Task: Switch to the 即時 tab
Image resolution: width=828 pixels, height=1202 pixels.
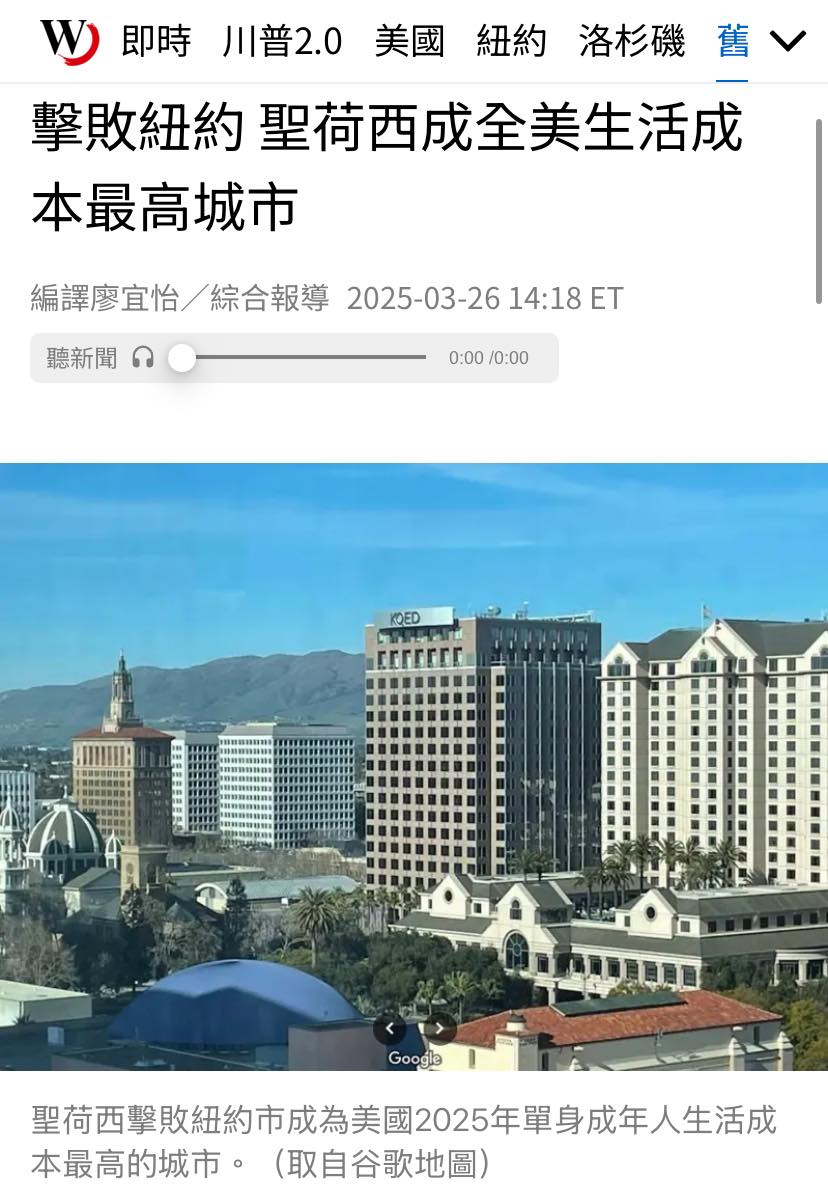Action: point(155,42)
